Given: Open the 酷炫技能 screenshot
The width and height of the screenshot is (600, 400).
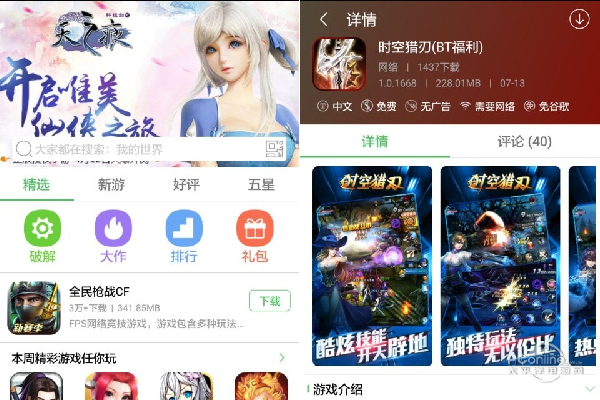Looking at the screenshot, I should 372,268.
